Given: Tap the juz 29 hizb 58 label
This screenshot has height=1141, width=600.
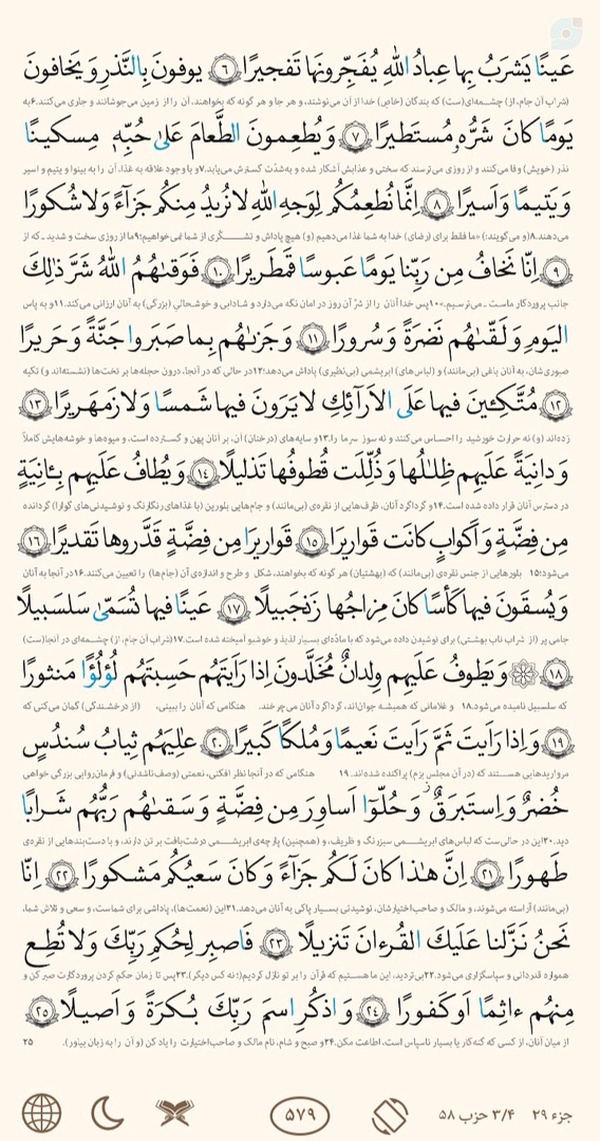Looking at the screenshot, I should [x=506, y=1113].
